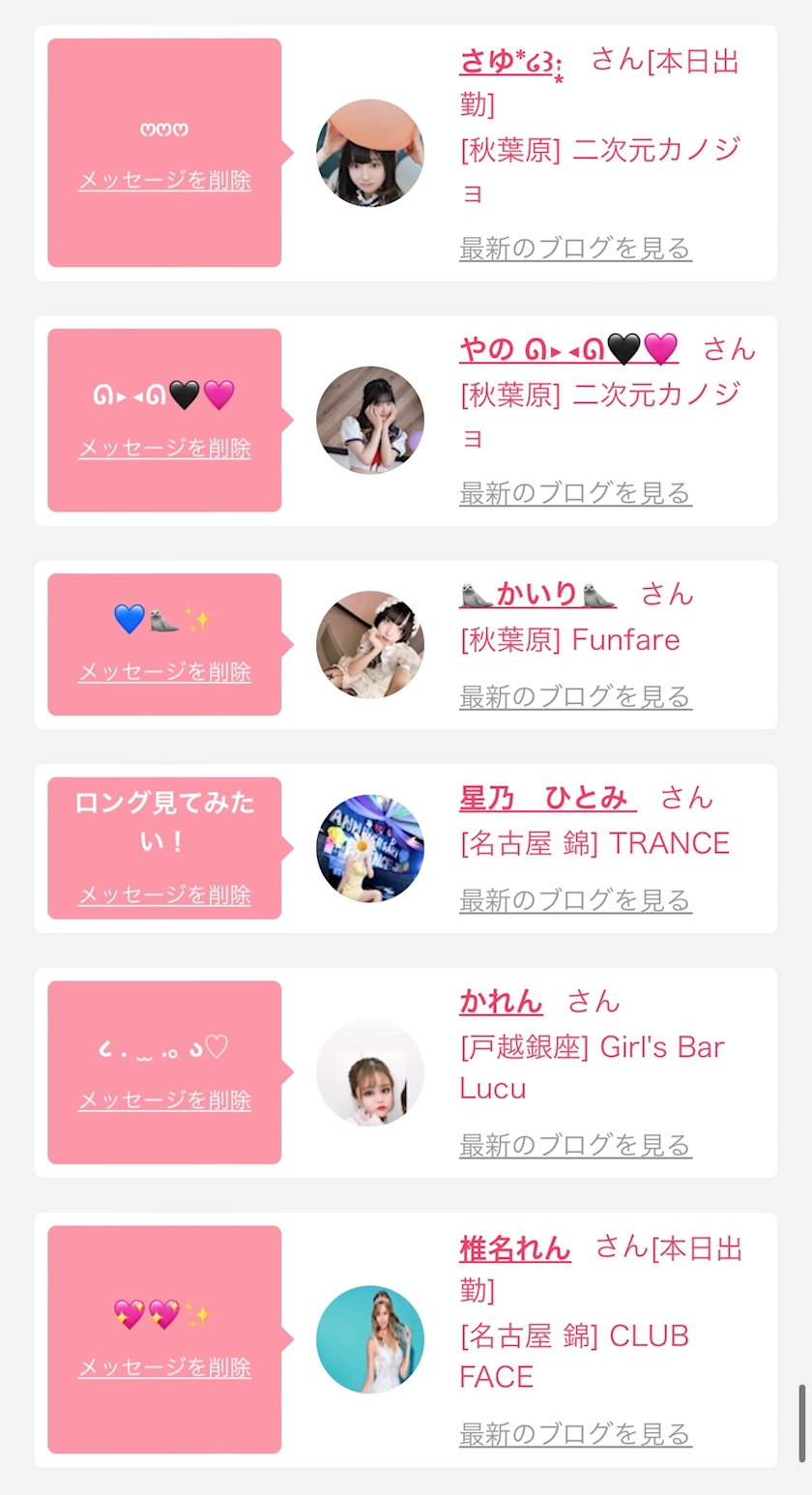This screenshot has width=812, height=1495.
Task: Tap 椎名れん's round profile photo
Action: pos(370,1339)
